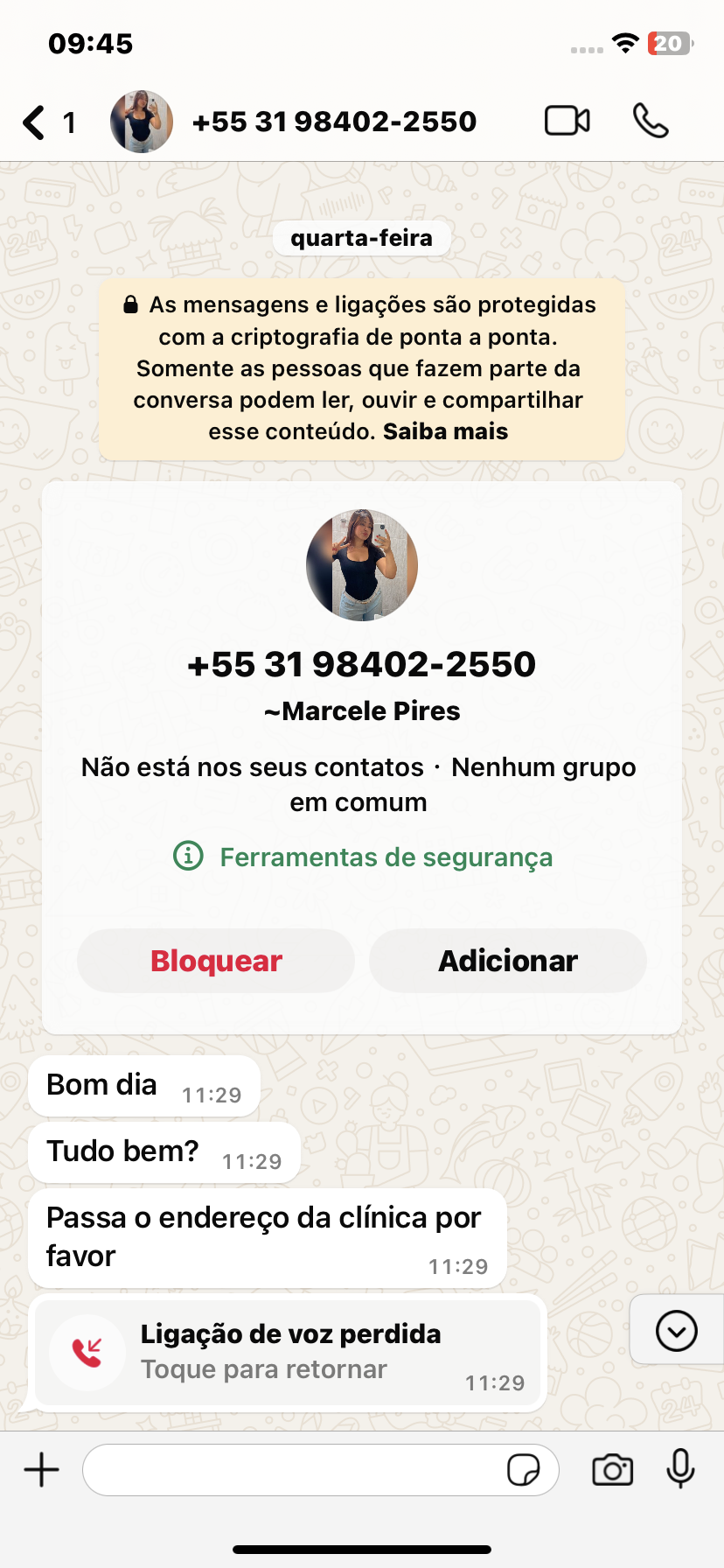Tap Bloquear to block this number
Screen dimensions: 724x1568
[x=216, y=961]
